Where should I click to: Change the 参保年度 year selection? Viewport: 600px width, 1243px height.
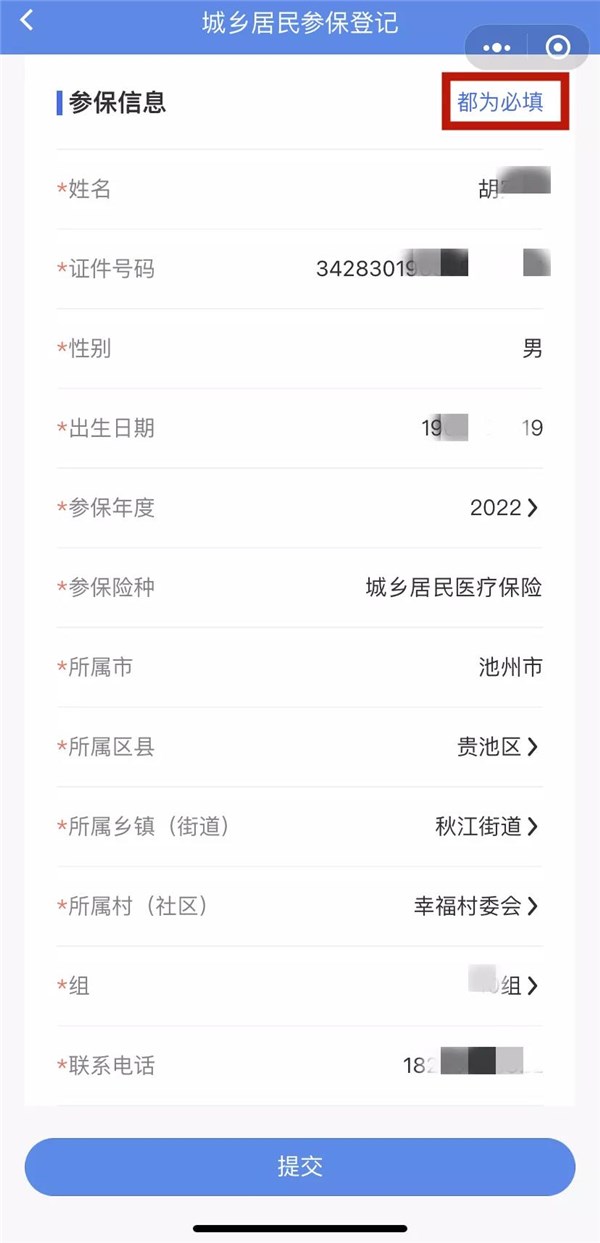click(504, 508)
